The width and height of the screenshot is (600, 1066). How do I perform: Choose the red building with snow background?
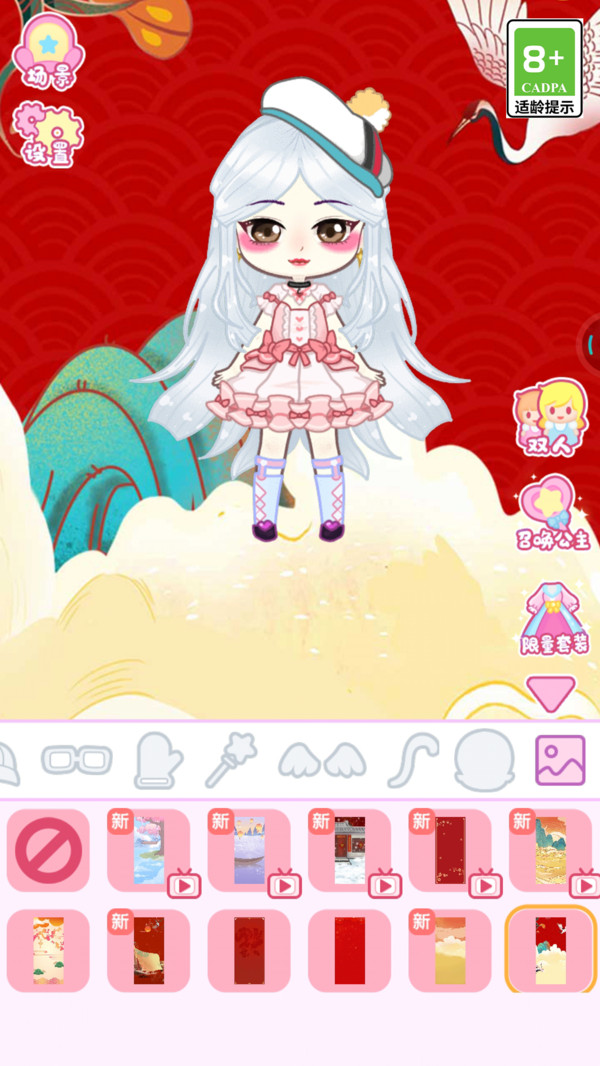click(349, 850)
